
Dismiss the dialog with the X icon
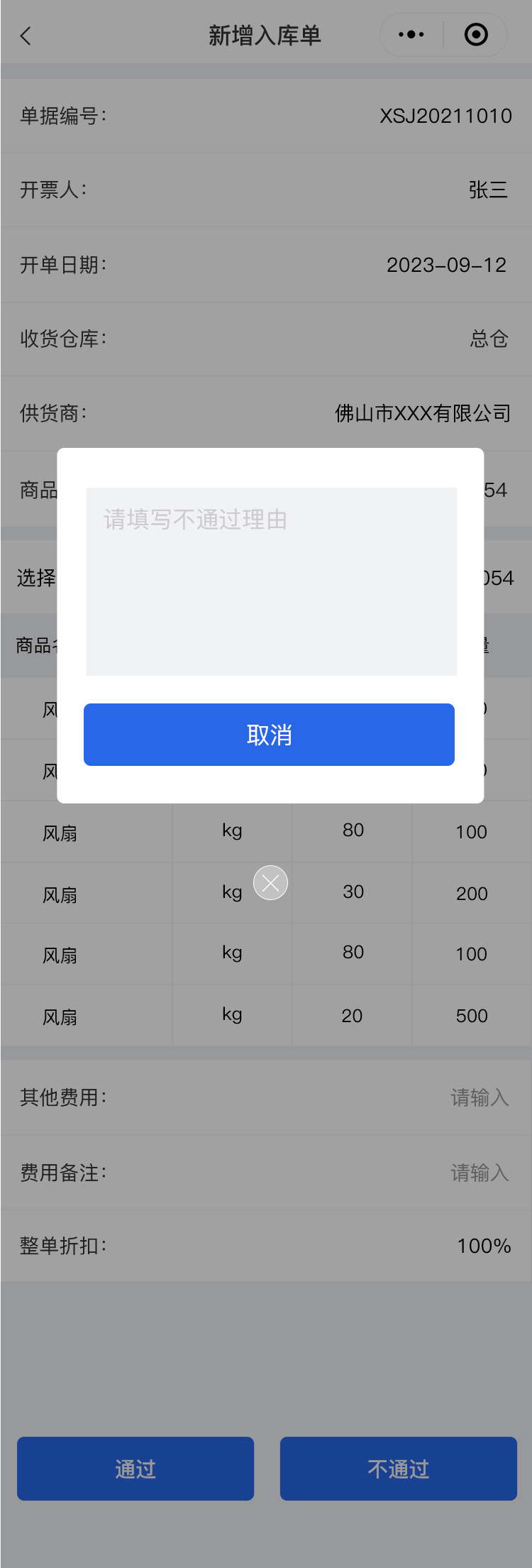[x=270, y=883]
